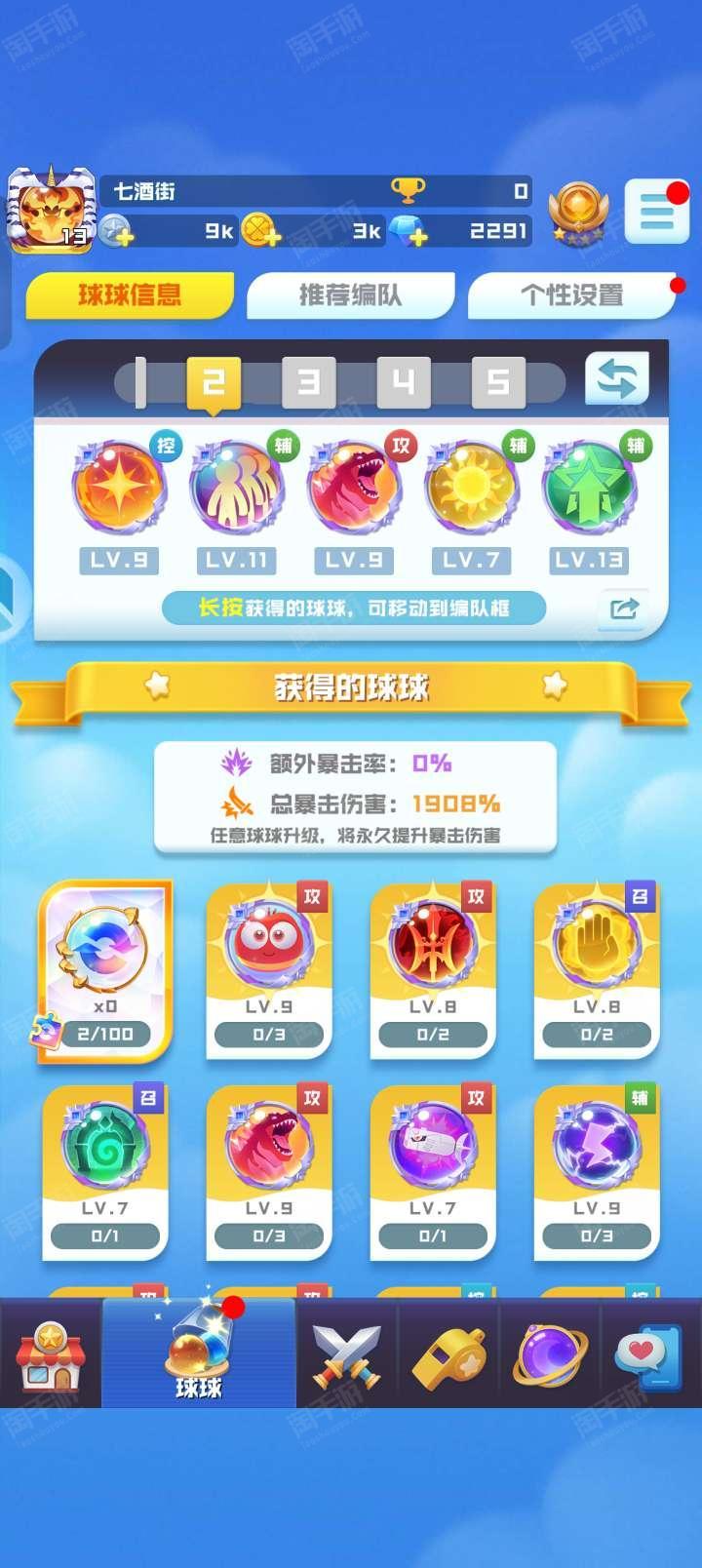Open the purple lightning ball card
The image size is (702, 1568).
[597, 1172]
